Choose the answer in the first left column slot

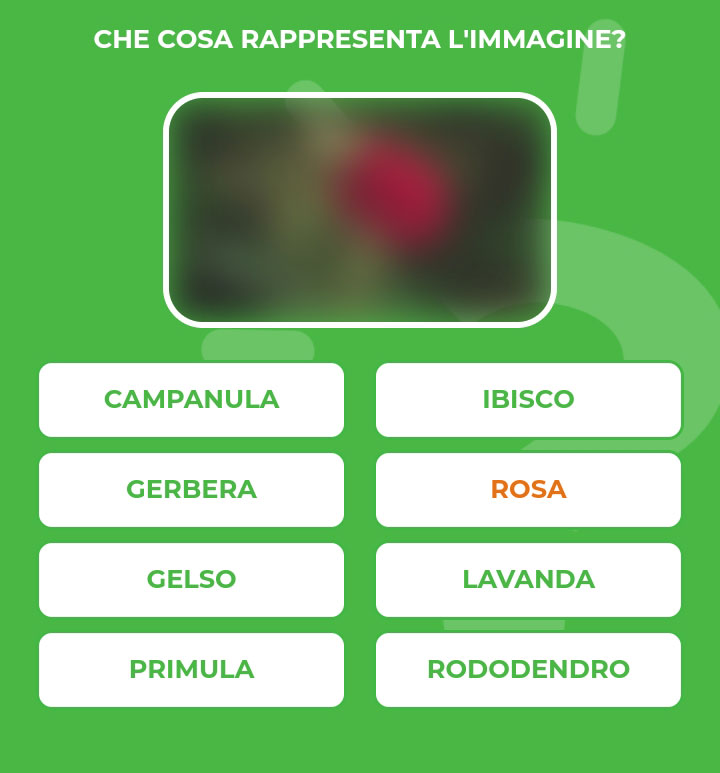click(191, 400)
